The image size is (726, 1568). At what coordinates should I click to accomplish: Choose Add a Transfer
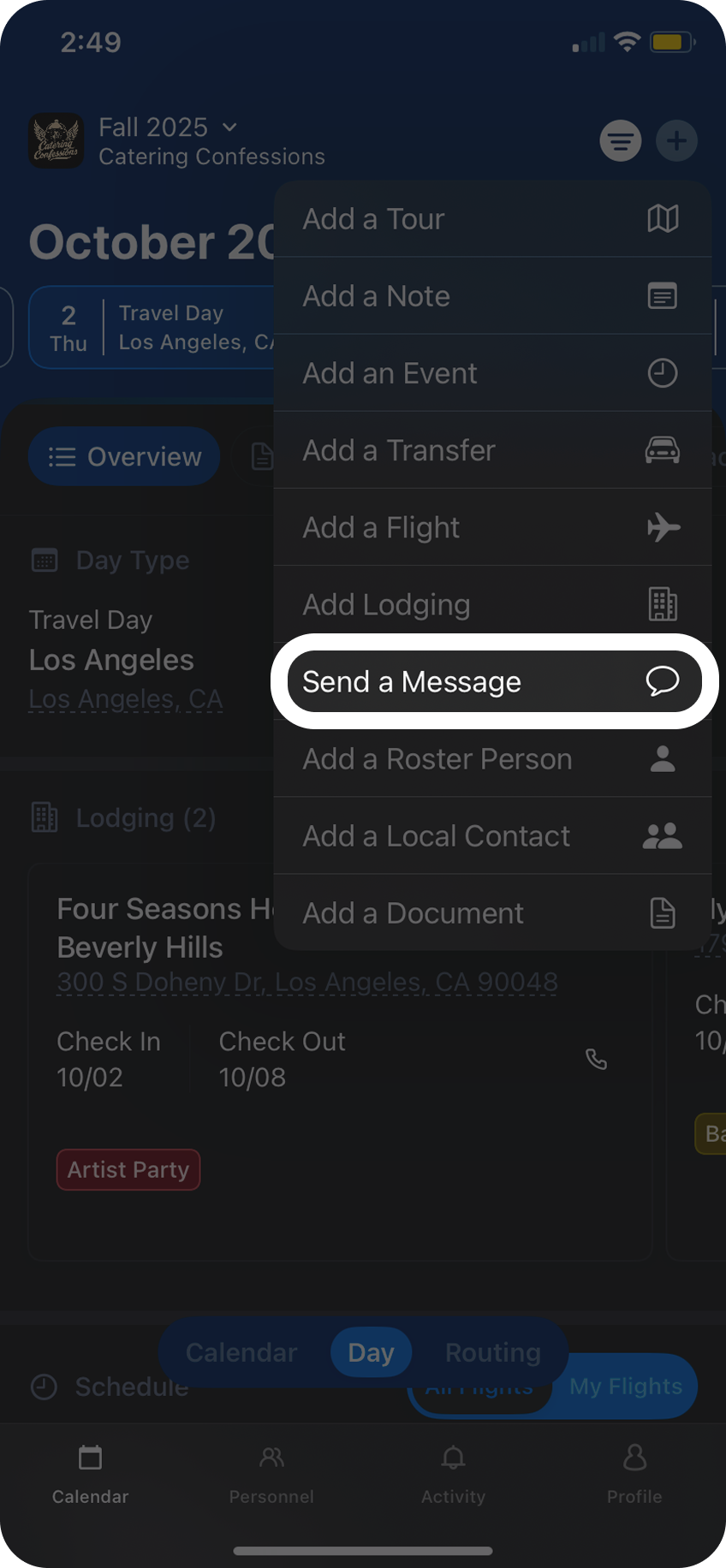(493, 450)
